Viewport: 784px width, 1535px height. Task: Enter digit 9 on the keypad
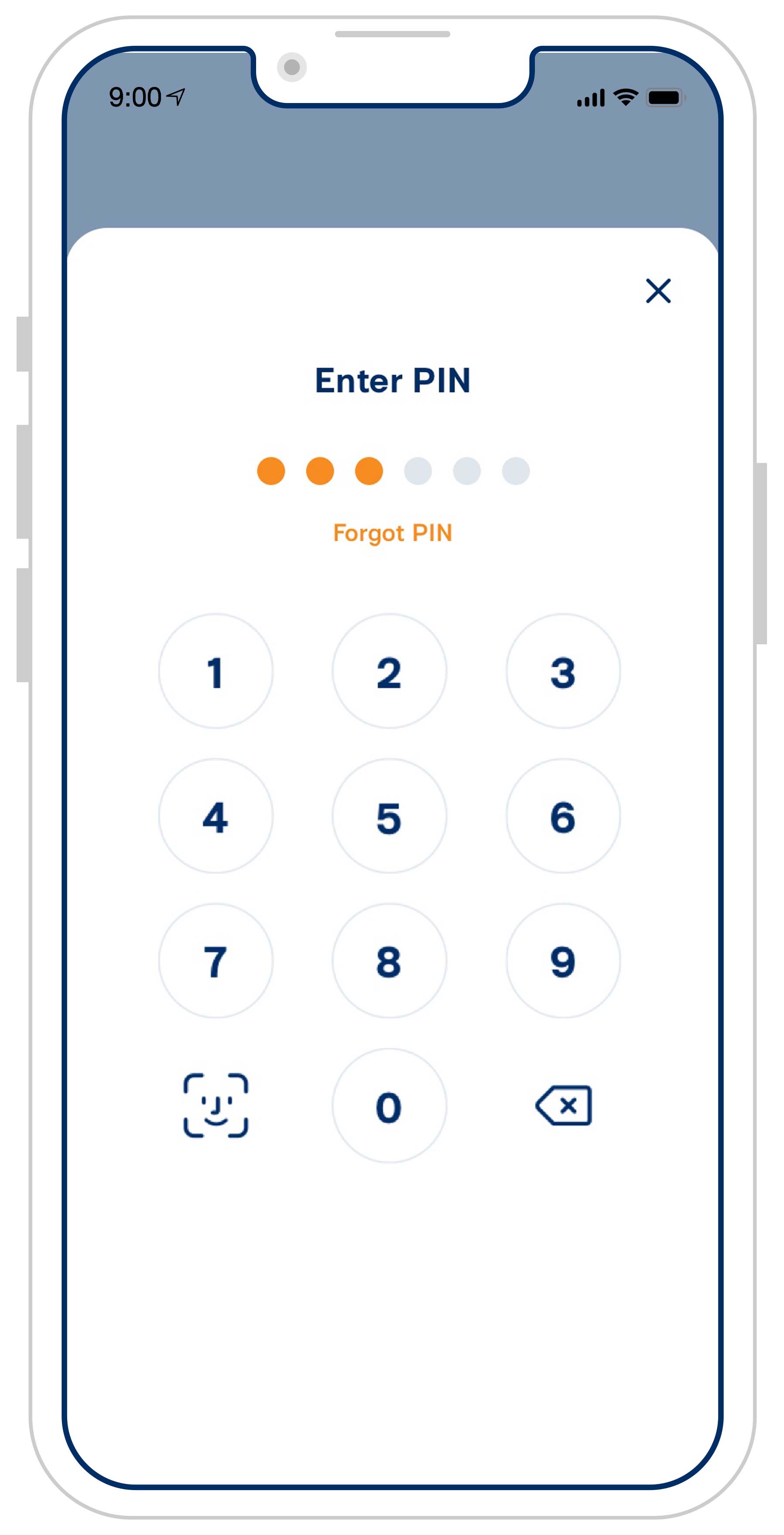[563, 961]
